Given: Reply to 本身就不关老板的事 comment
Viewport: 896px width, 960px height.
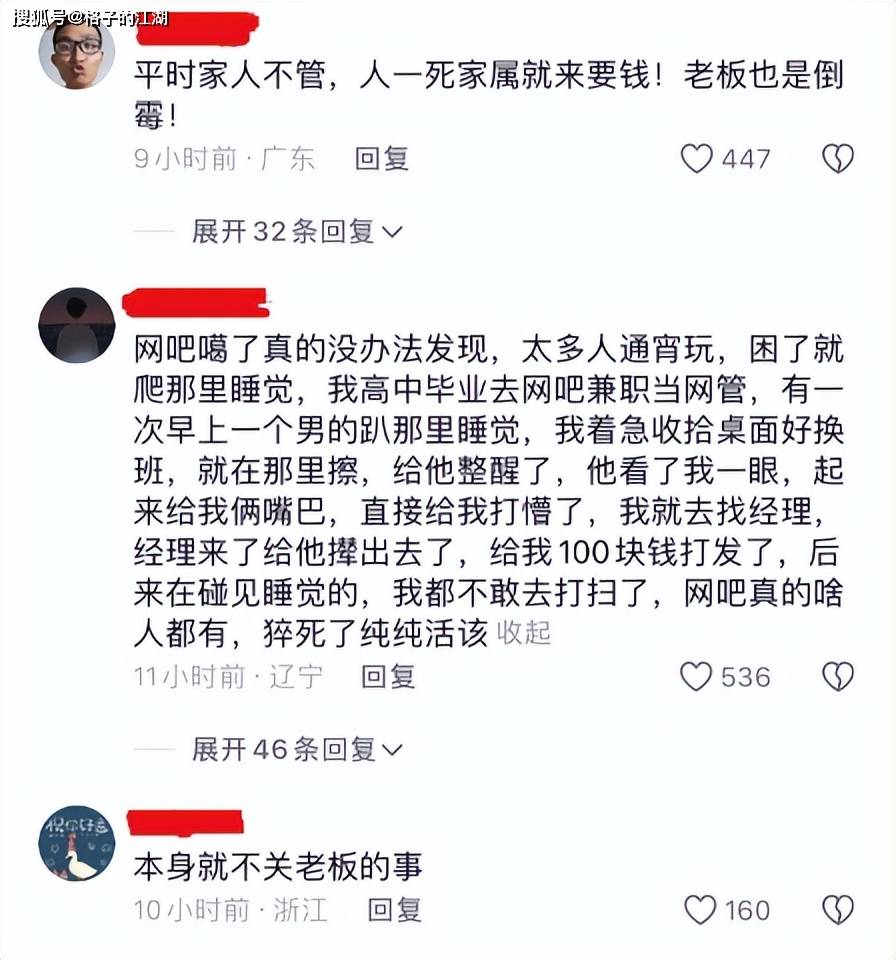Looking at the screenshot, I should [x=394, y=910].
